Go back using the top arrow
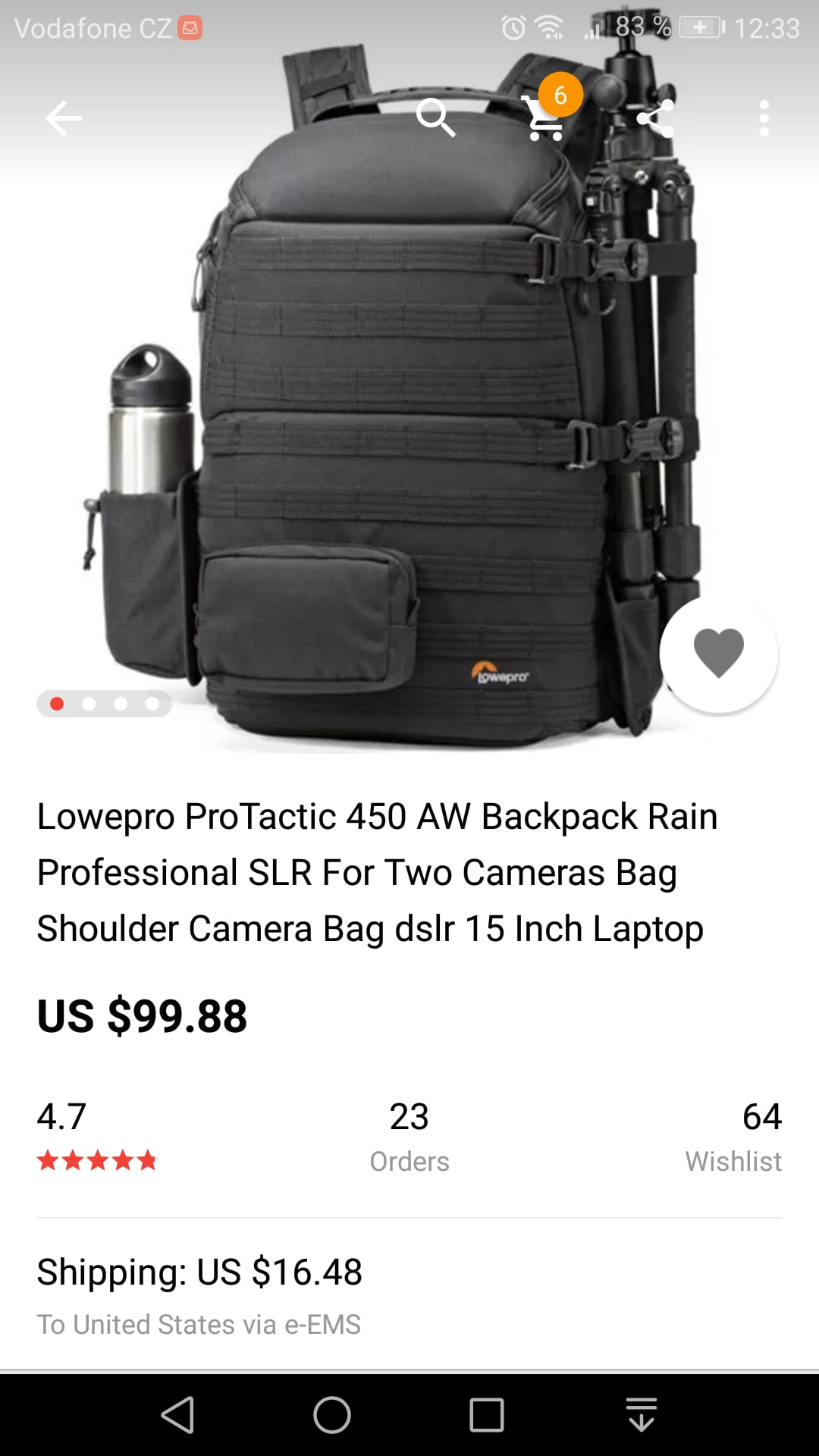 coord(64,118)
